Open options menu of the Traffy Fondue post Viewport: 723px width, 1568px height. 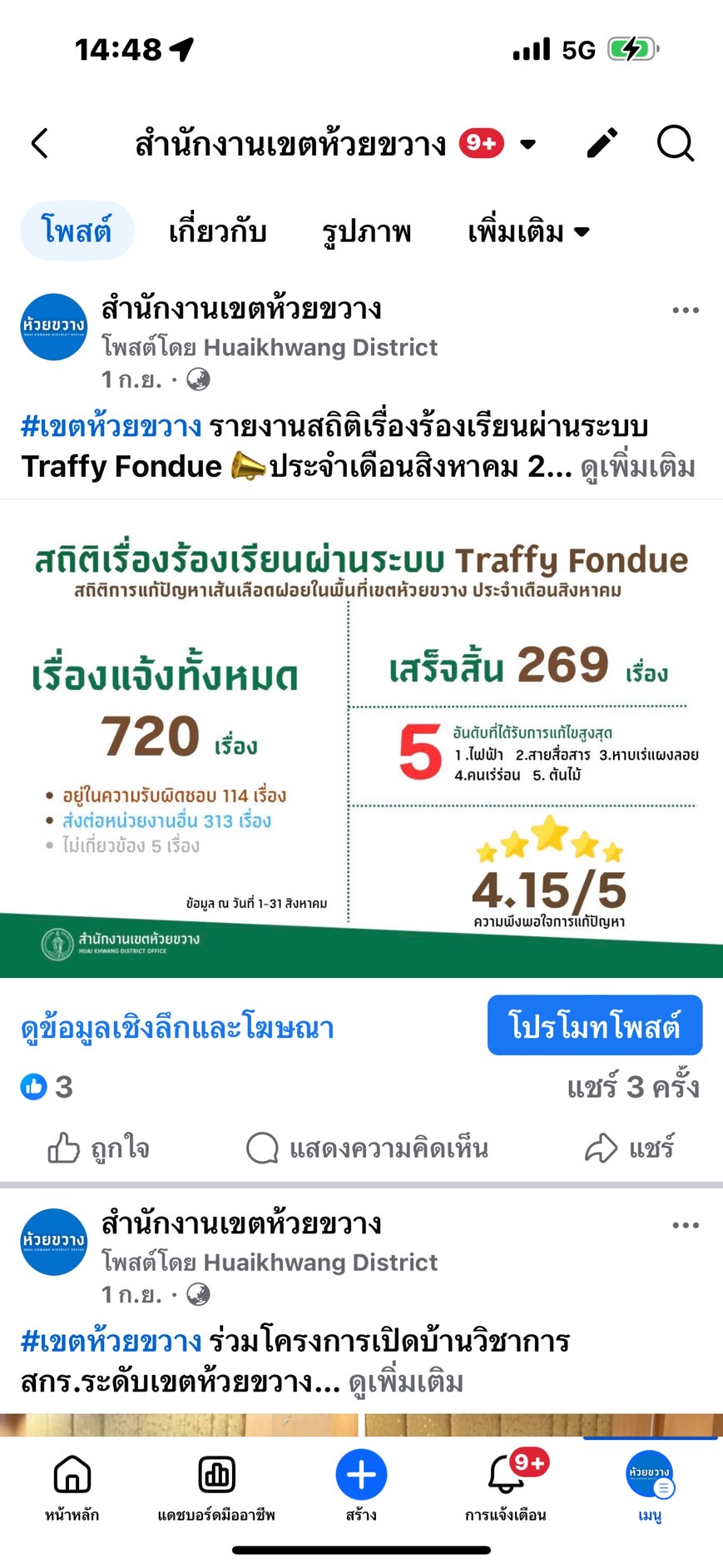(685, 310)
